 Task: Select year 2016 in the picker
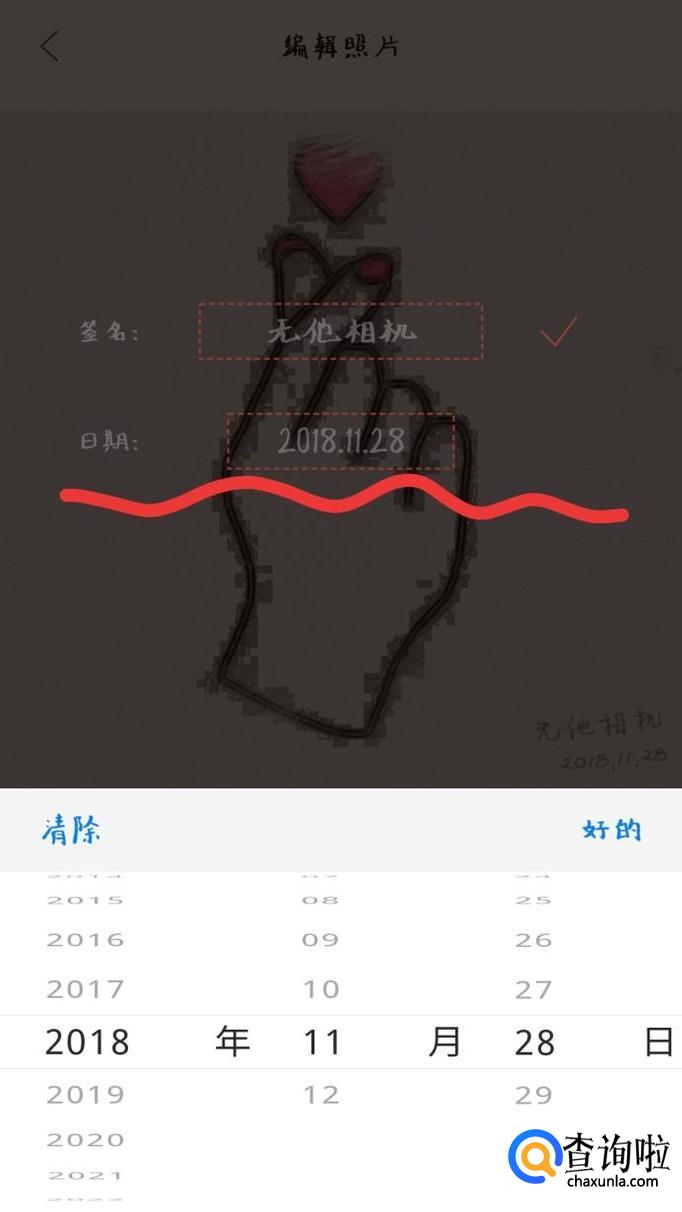pyautogui.click(x=85, y=940)
